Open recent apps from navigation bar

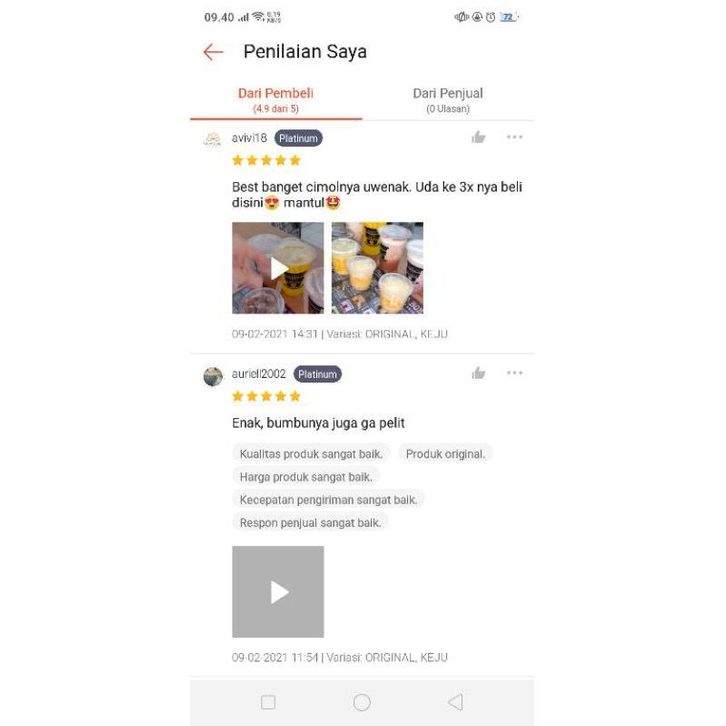[x=268, y=702]
